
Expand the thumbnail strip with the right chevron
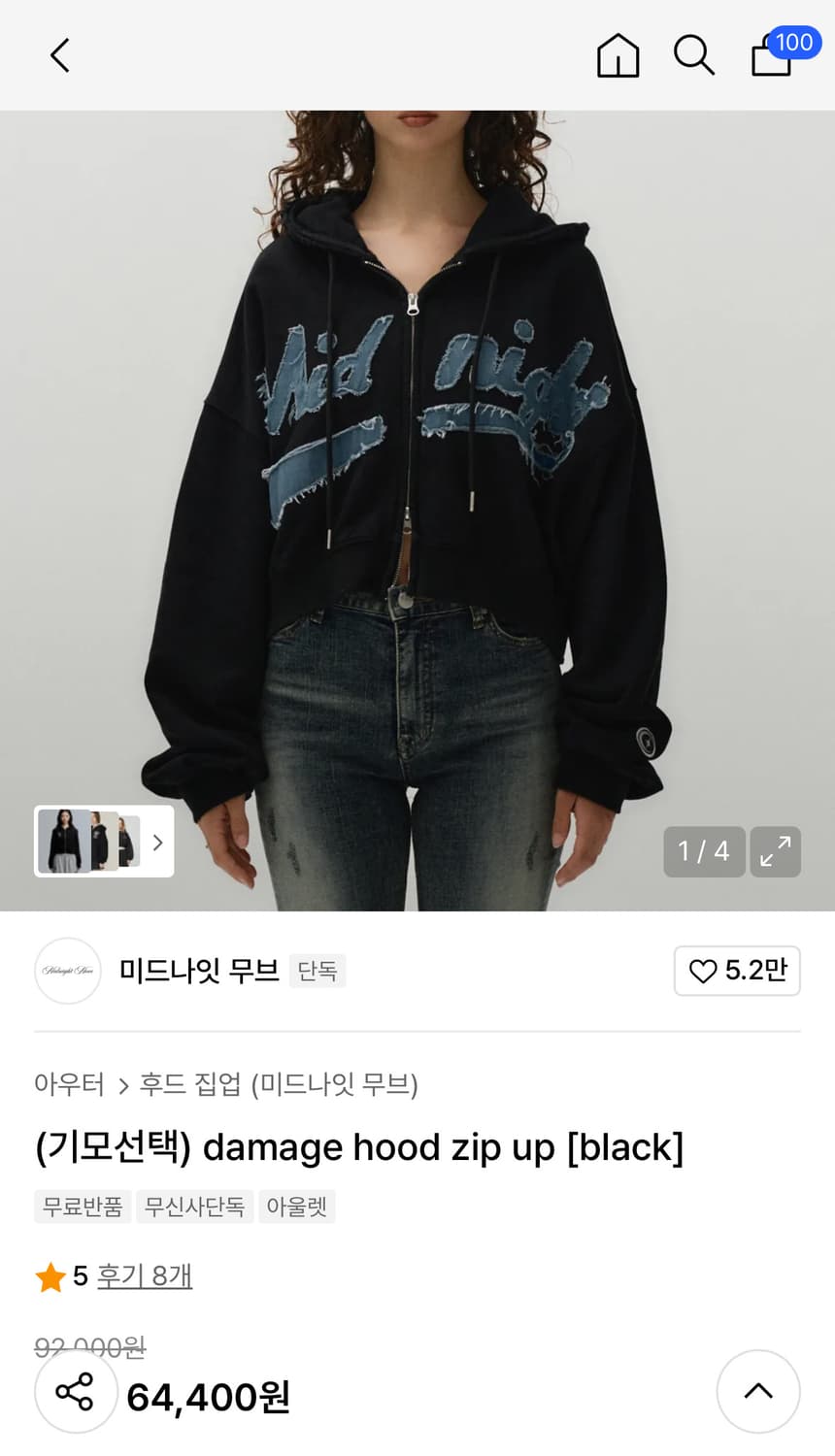point(157,842)
